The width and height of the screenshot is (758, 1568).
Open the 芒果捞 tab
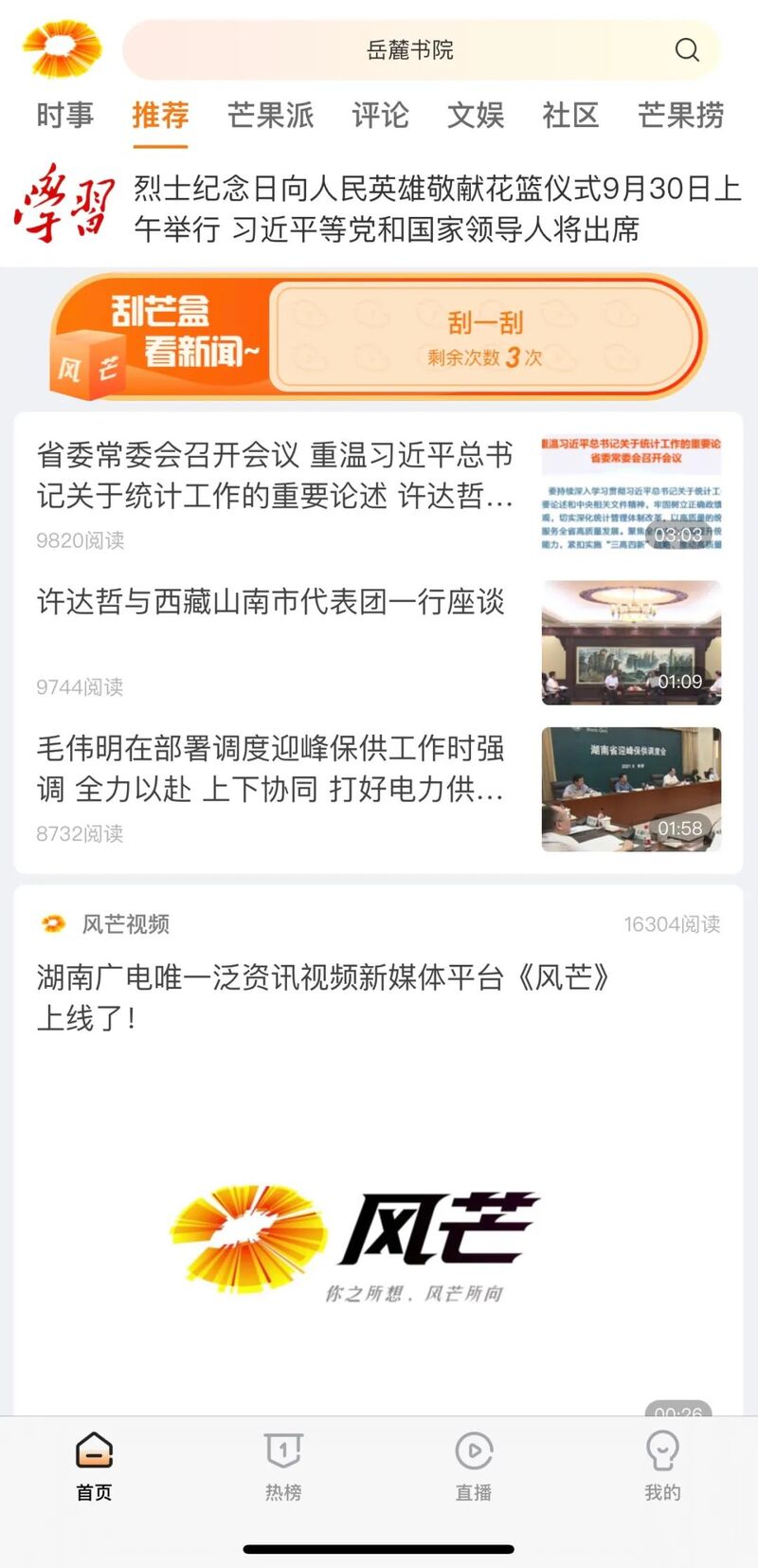[x=680, y=116]
